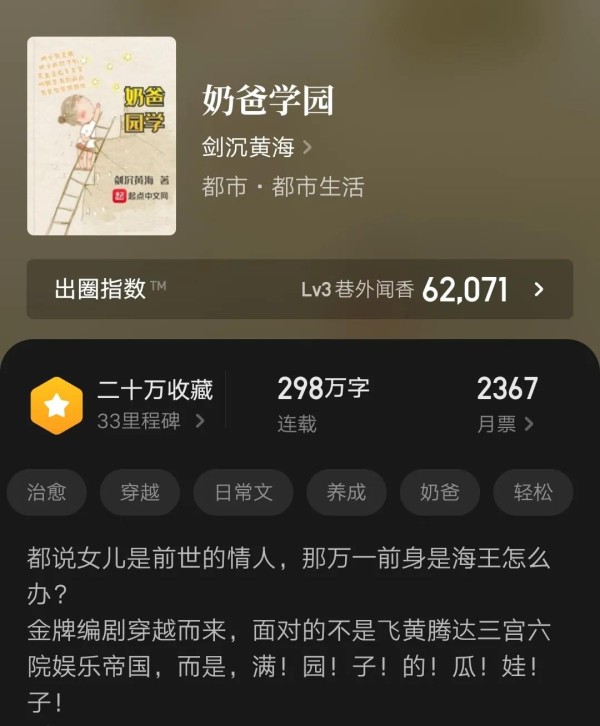Viewport: 600px width, 726px height.
Task: Select the 轻松 tag chip
Action: point(533,492)
